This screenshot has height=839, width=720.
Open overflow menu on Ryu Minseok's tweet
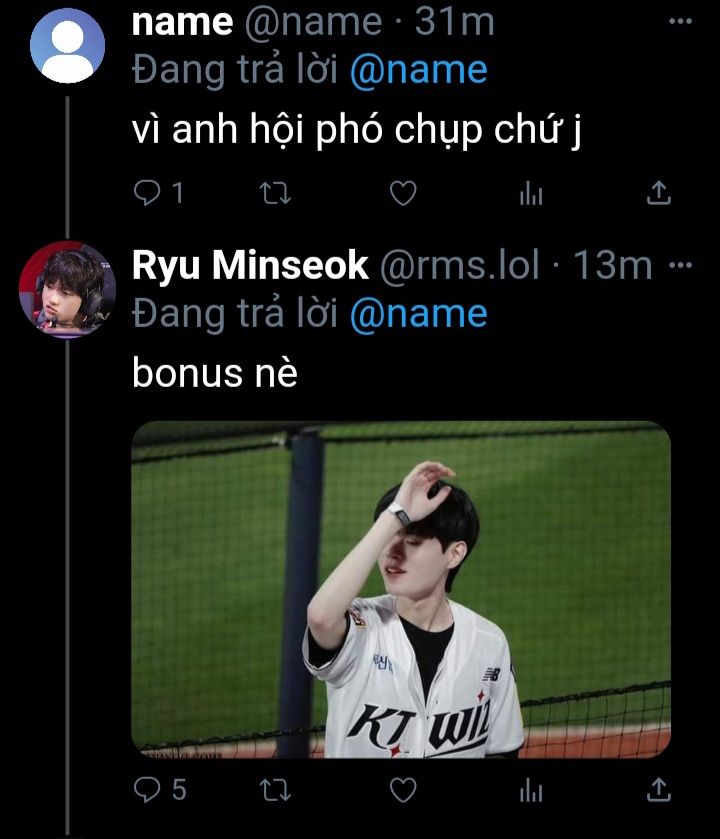(x=680, y=266)
